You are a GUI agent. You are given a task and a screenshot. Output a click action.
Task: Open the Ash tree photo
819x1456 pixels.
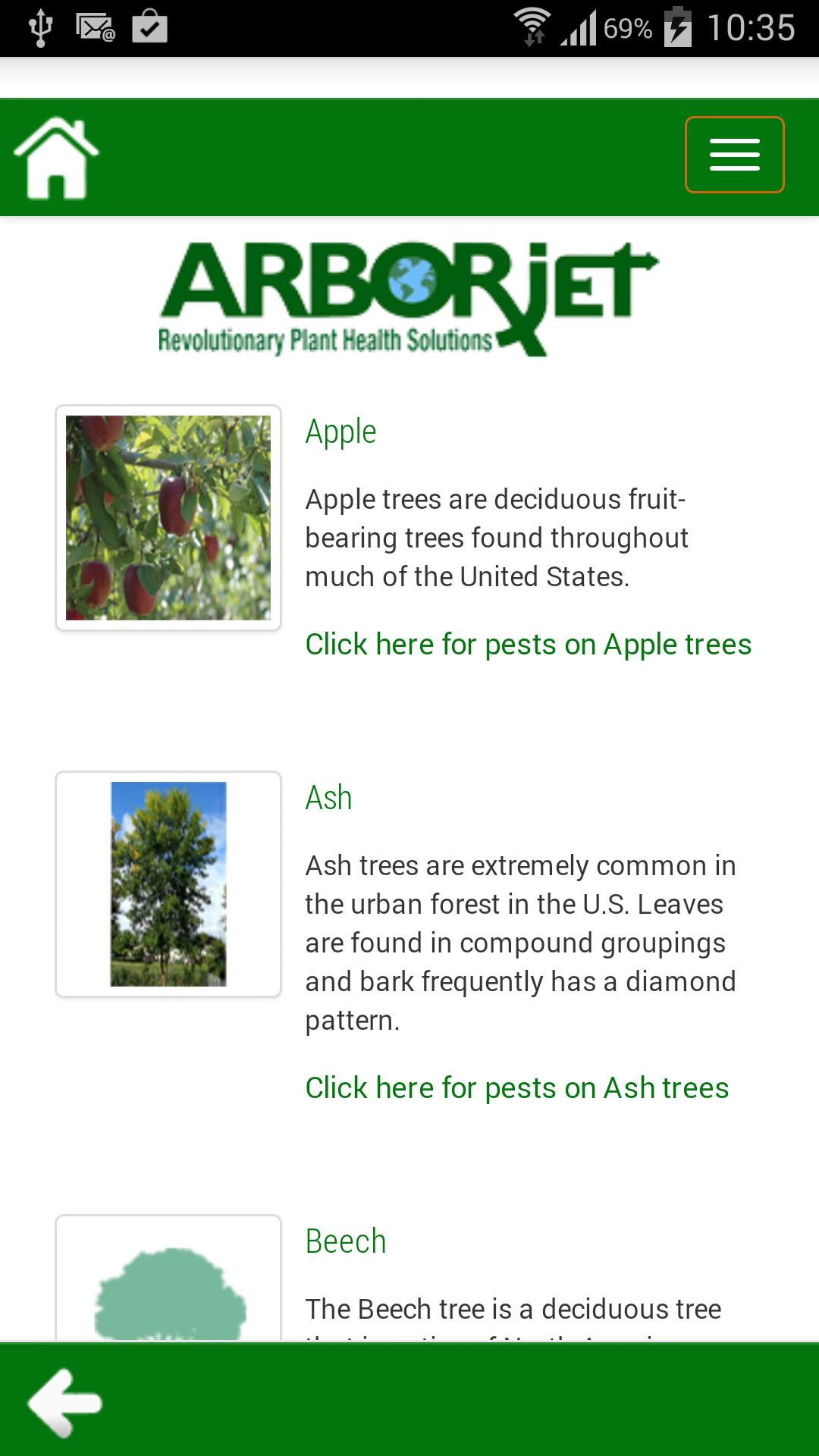pos(168,884)
